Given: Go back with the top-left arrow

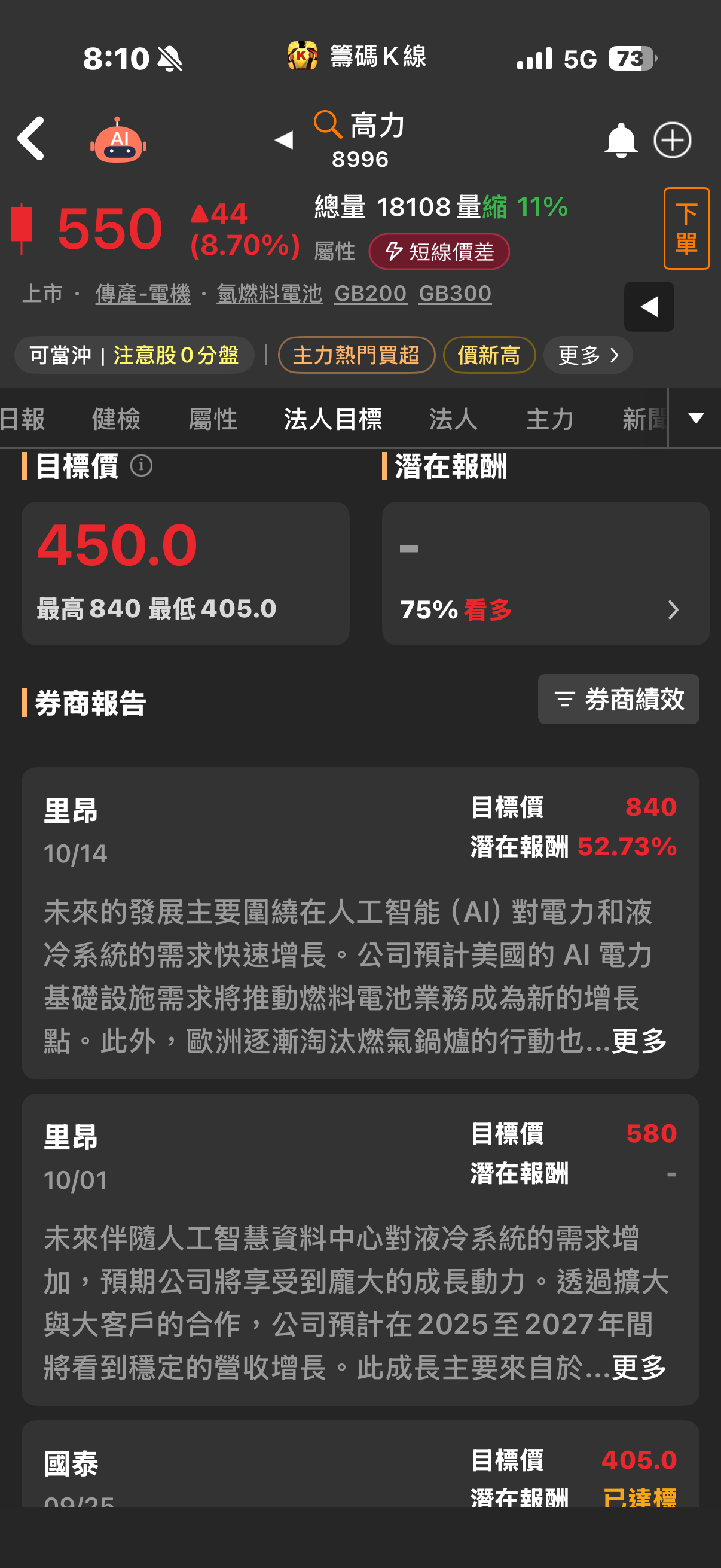Looking at the screenshot, I should coord(30,139).
